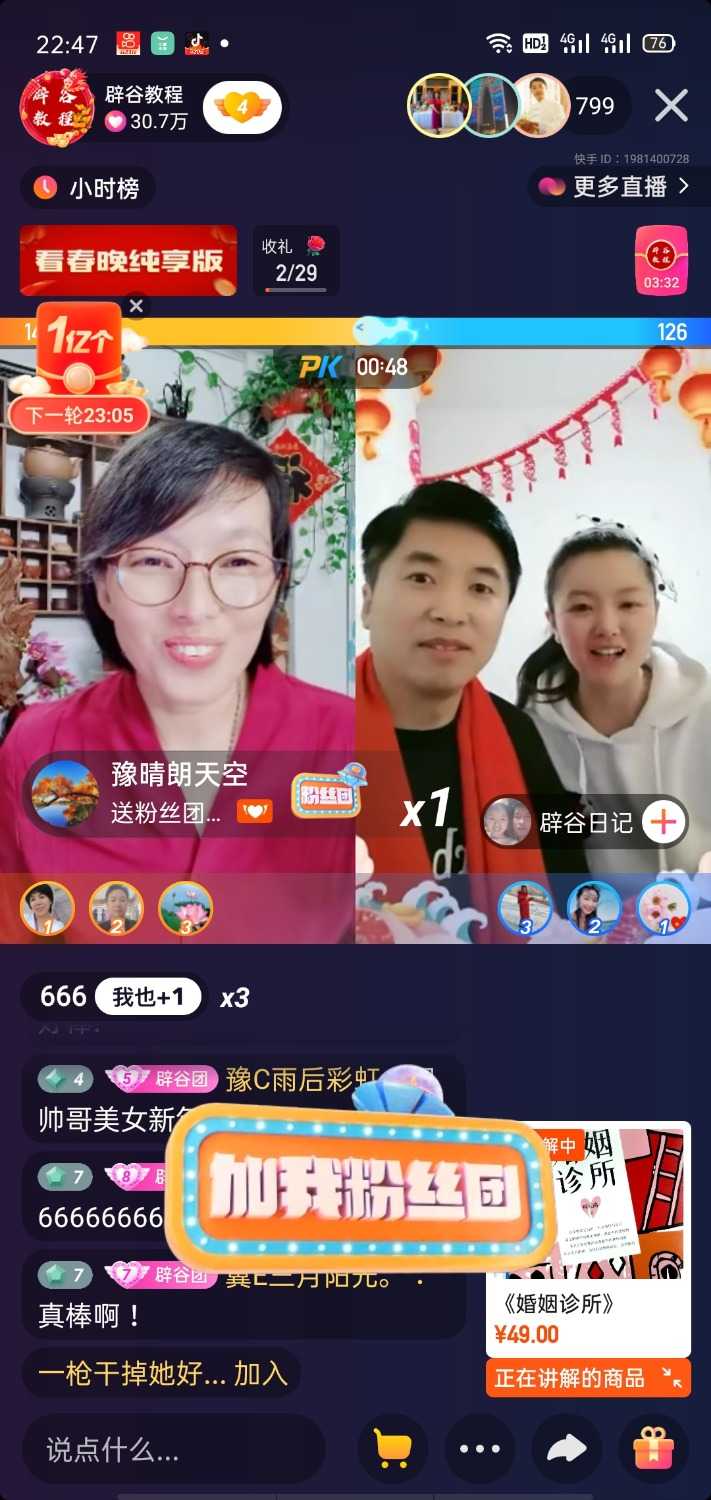Open 收礼 2/29 gift progress
Screen dimensions: 711x1500
point(295,260)
